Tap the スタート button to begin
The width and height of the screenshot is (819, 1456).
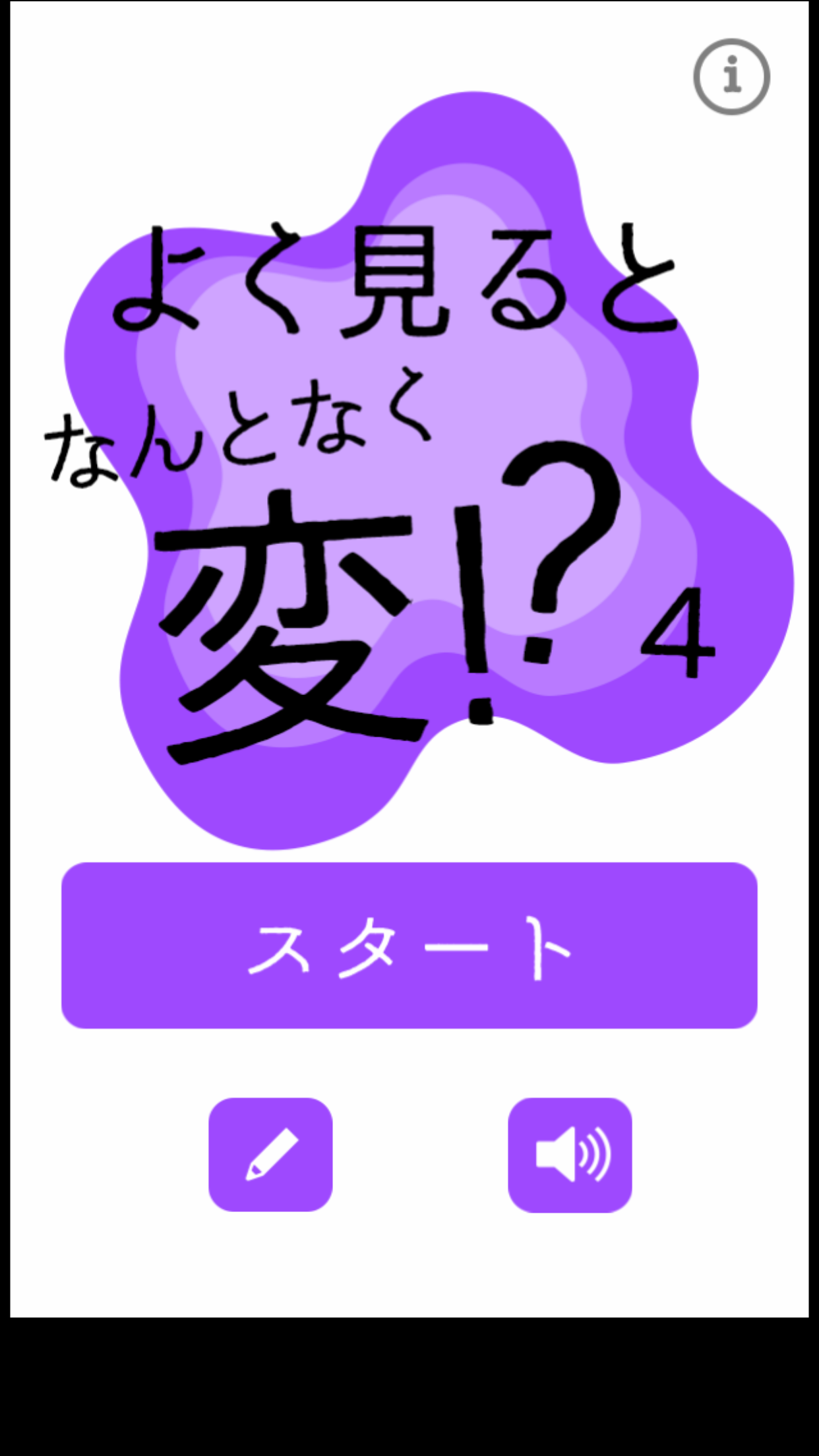pos(409,946)
